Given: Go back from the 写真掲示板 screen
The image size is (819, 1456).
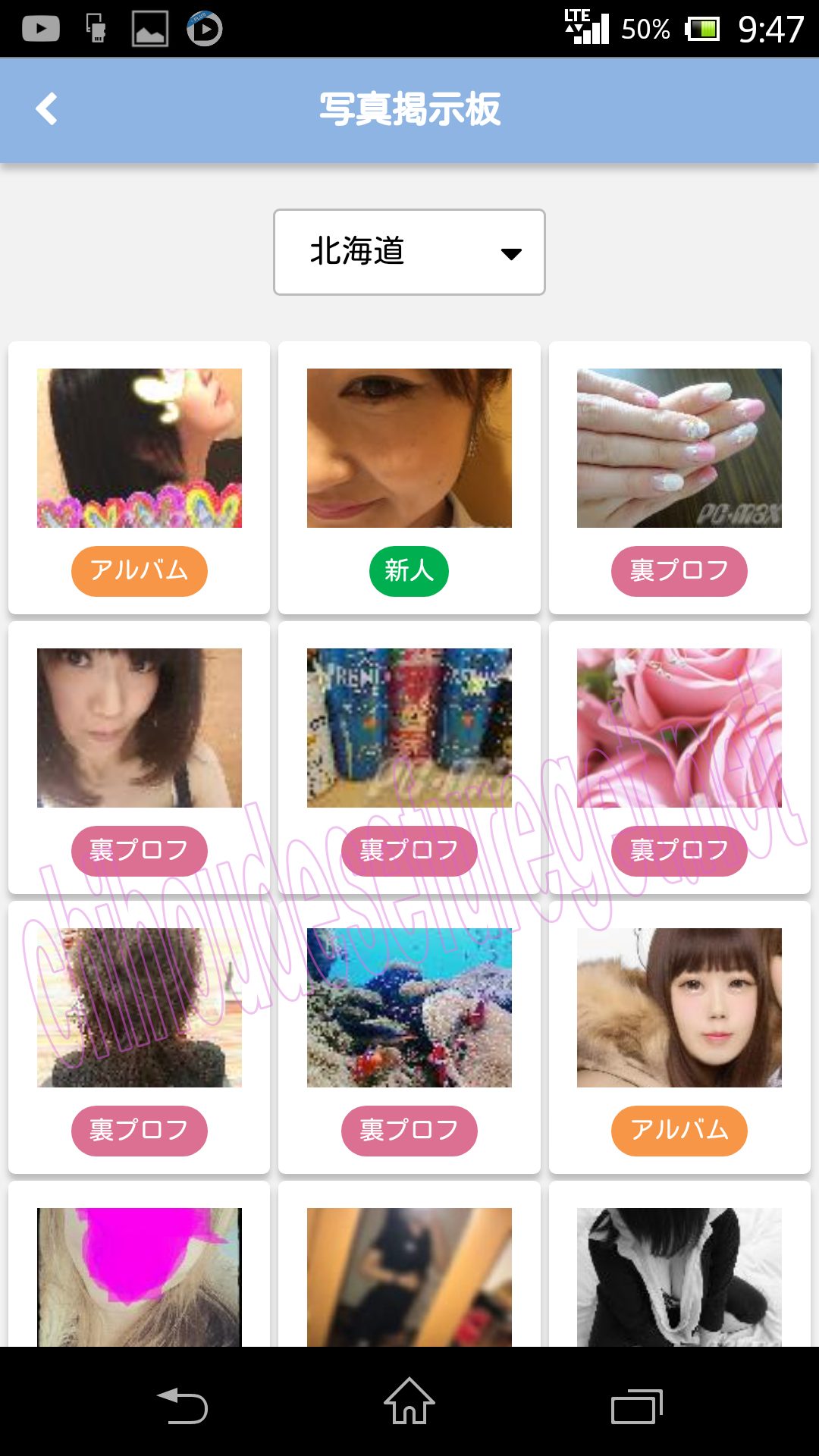Looking at the screenshot, I should pos(47,109).
